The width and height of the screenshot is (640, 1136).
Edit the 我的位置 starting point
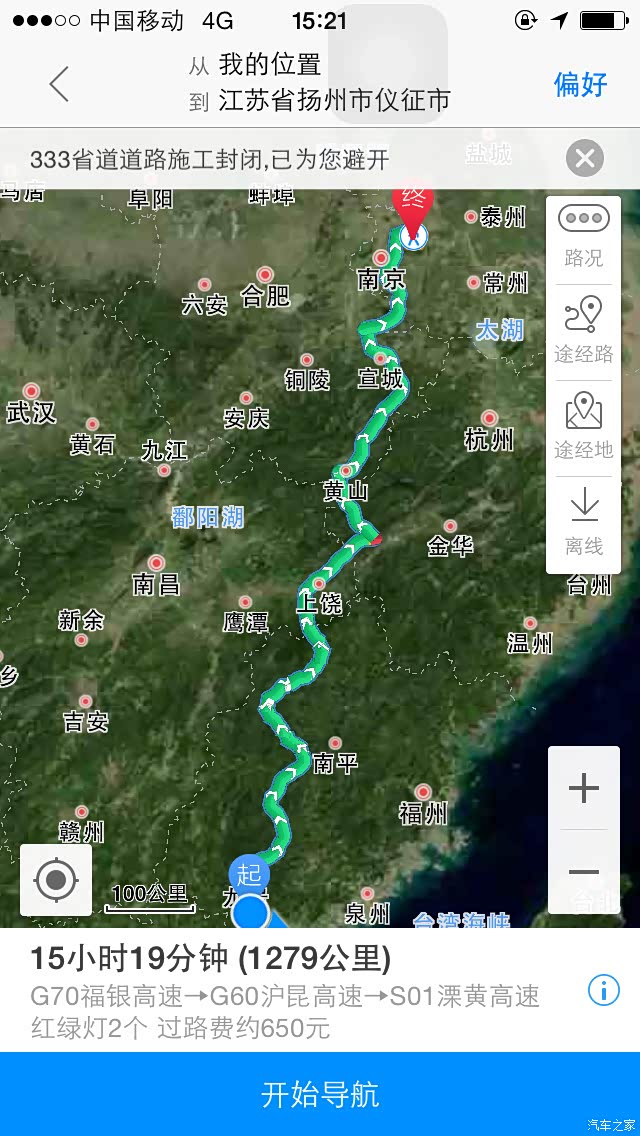coord(270,65)
